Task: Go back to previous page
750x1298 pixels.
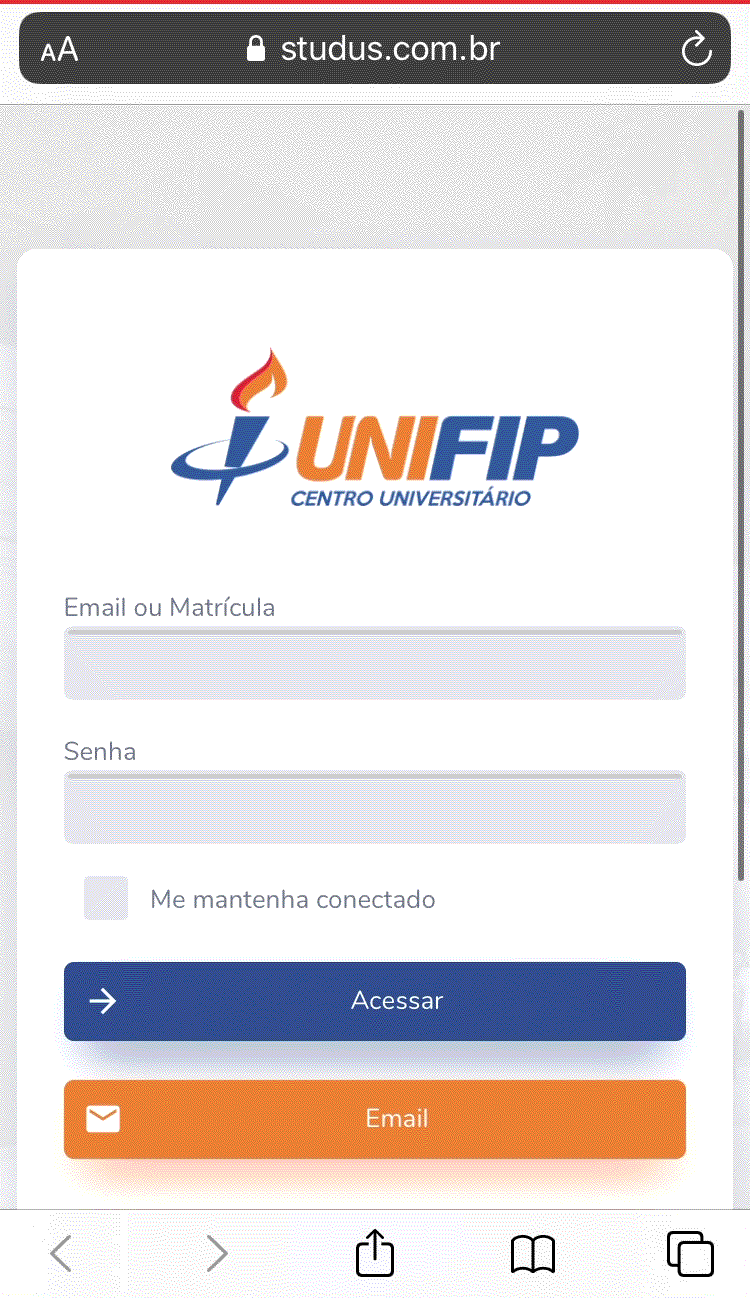Action: coord(62,1253)
